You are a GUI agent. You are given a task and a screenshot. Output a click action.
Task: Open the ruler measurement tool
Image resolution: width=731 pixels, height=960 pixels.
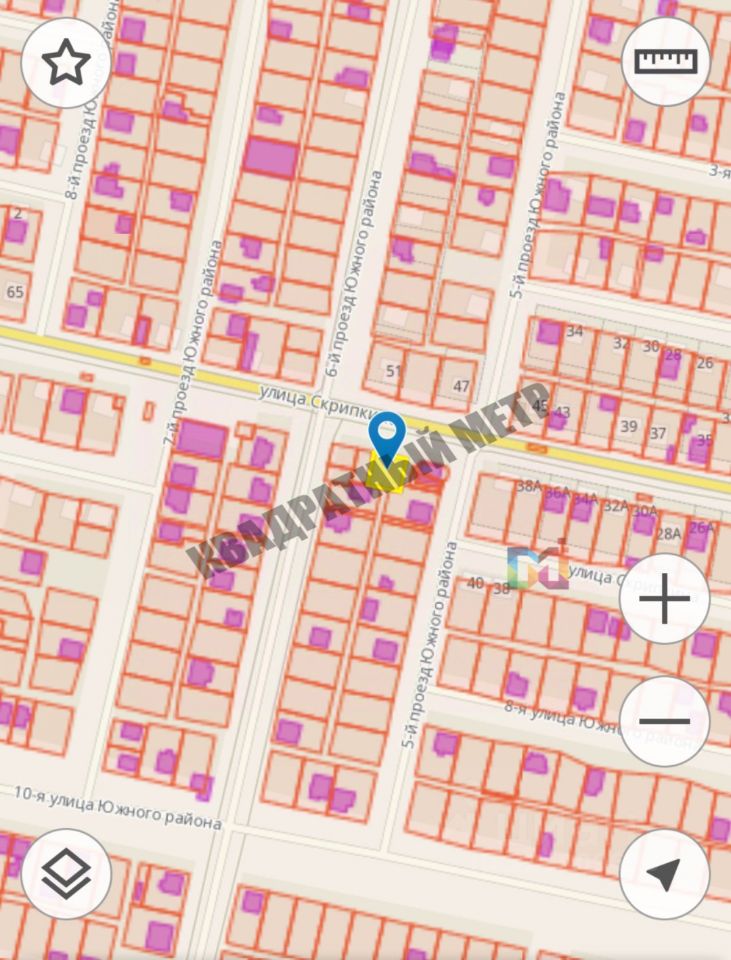tap(665, 61)
